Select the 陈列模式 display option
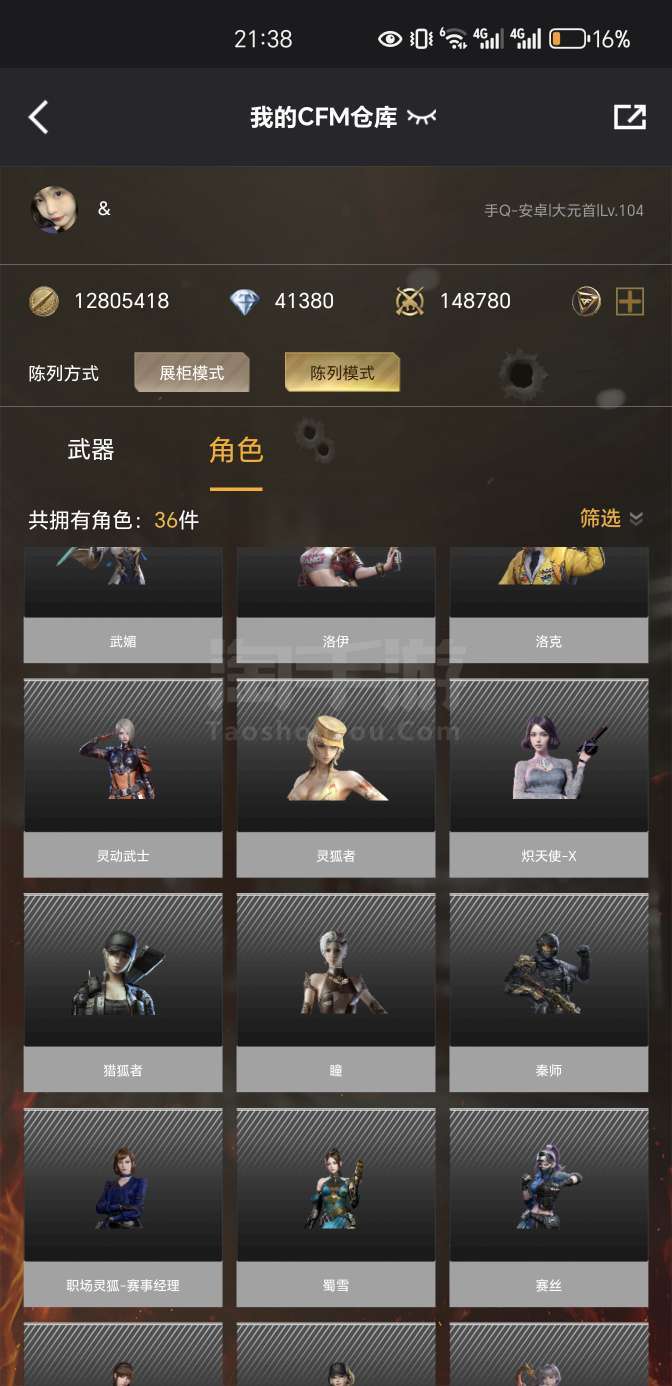Viewport: 672px width, 1386px height. coord(343,372)
